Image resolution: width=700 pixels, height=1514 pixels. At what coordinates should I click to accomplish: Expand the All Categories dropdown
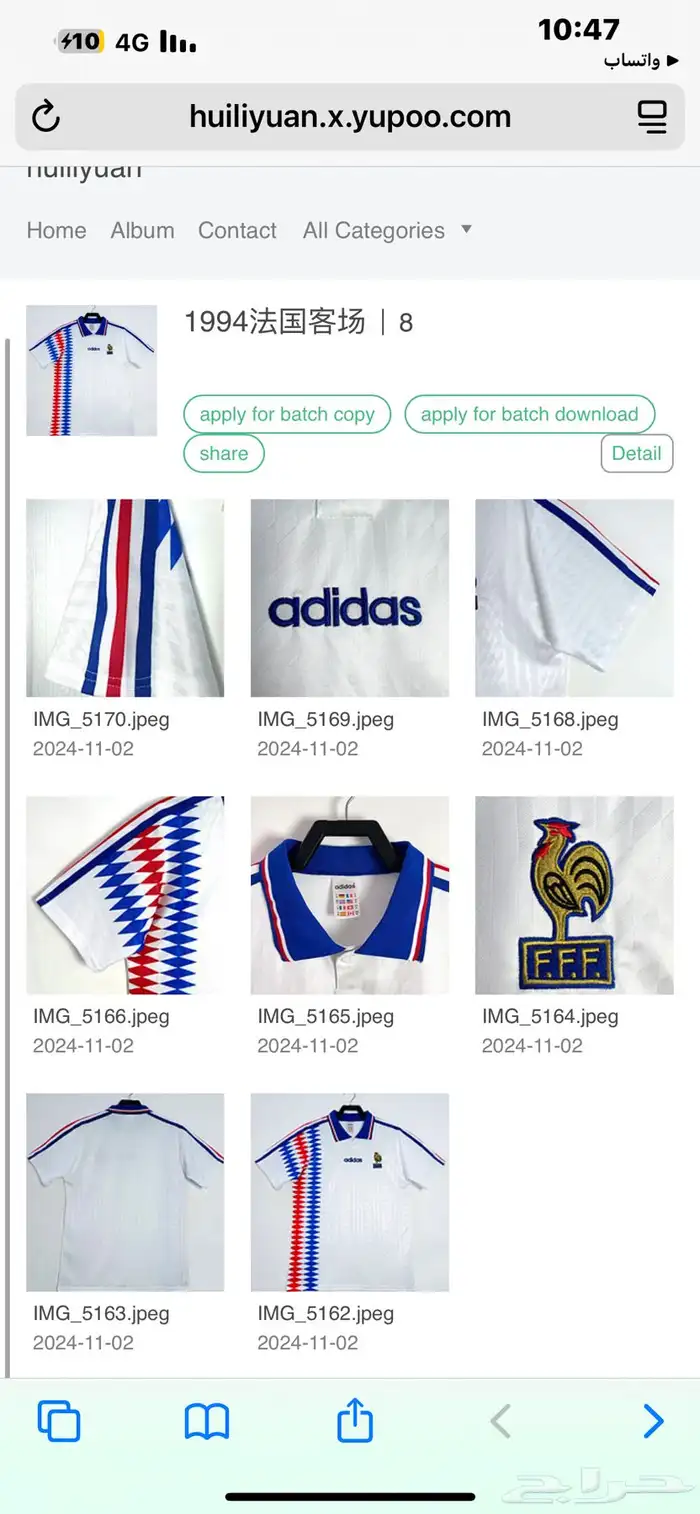click(x=386, y=230)
